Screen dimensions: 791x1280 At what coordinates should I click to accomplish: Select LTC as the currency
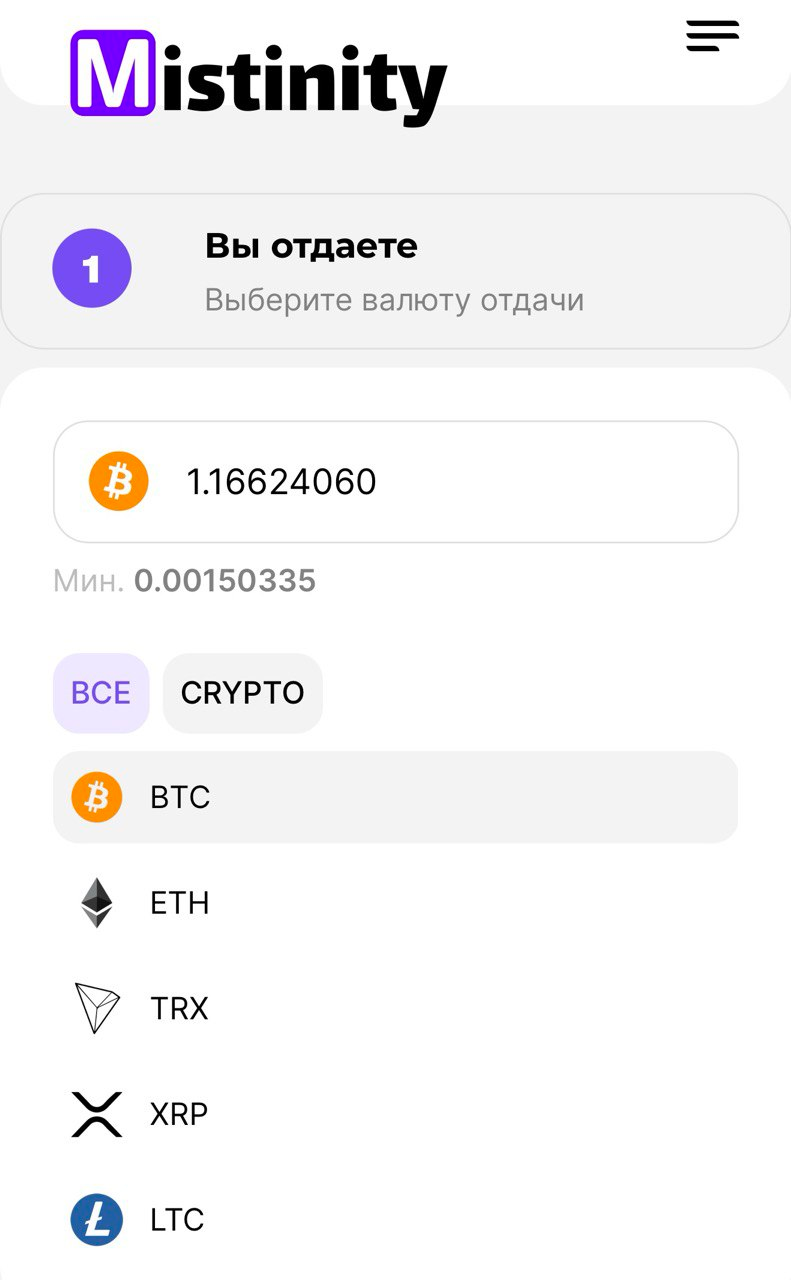click(x=395, y=1220)
